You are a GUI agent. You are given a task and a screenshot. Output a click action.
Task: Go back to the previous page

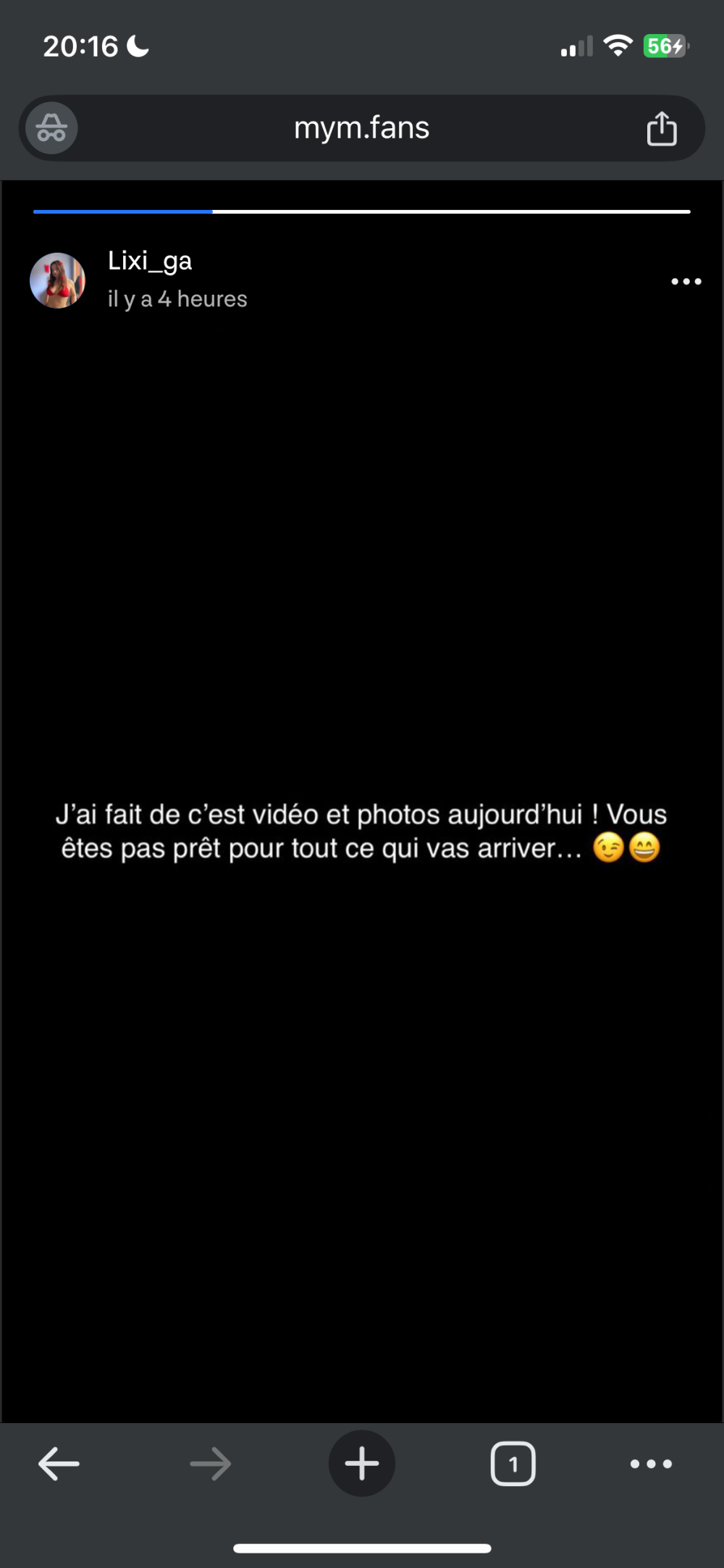point(58,1464)
